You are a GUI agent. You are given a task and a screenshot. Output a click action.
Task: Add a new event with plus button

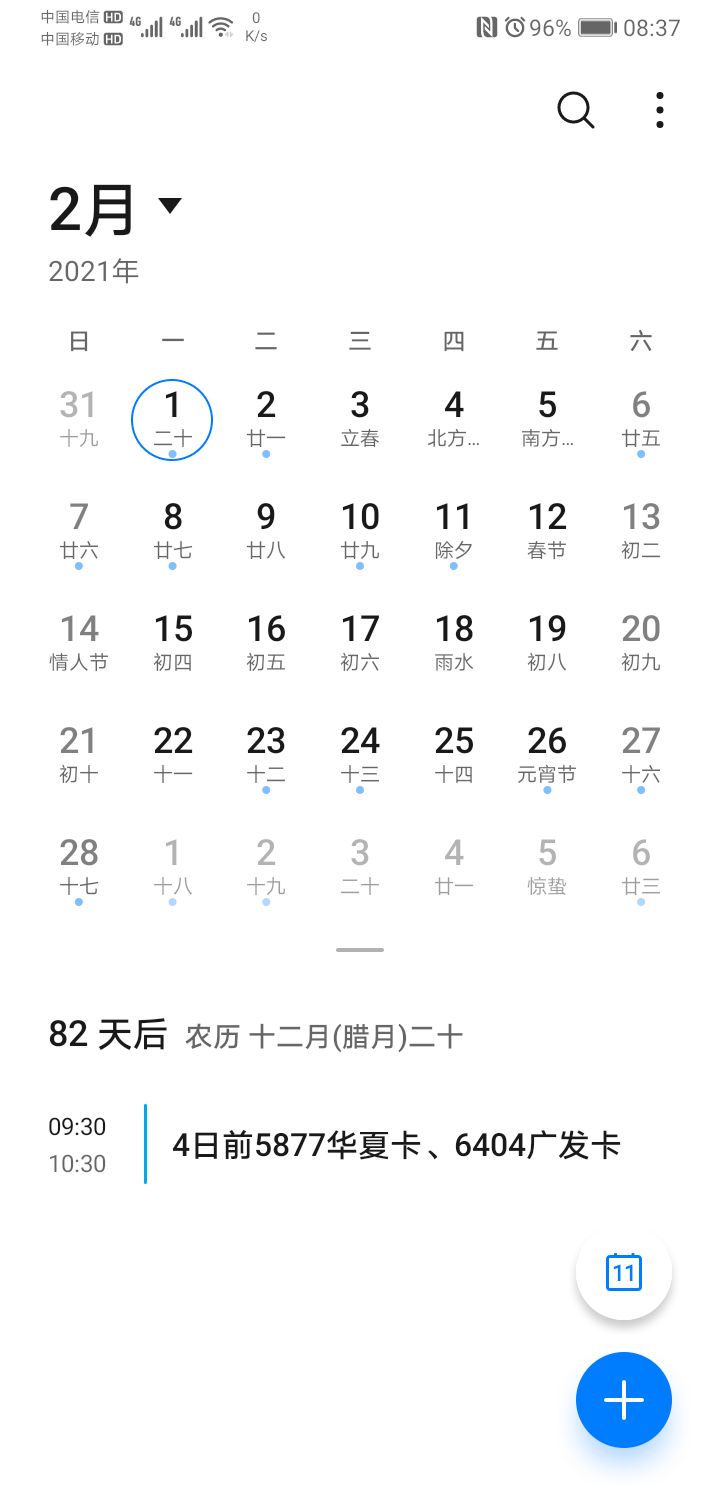[x=624, y=1400]
